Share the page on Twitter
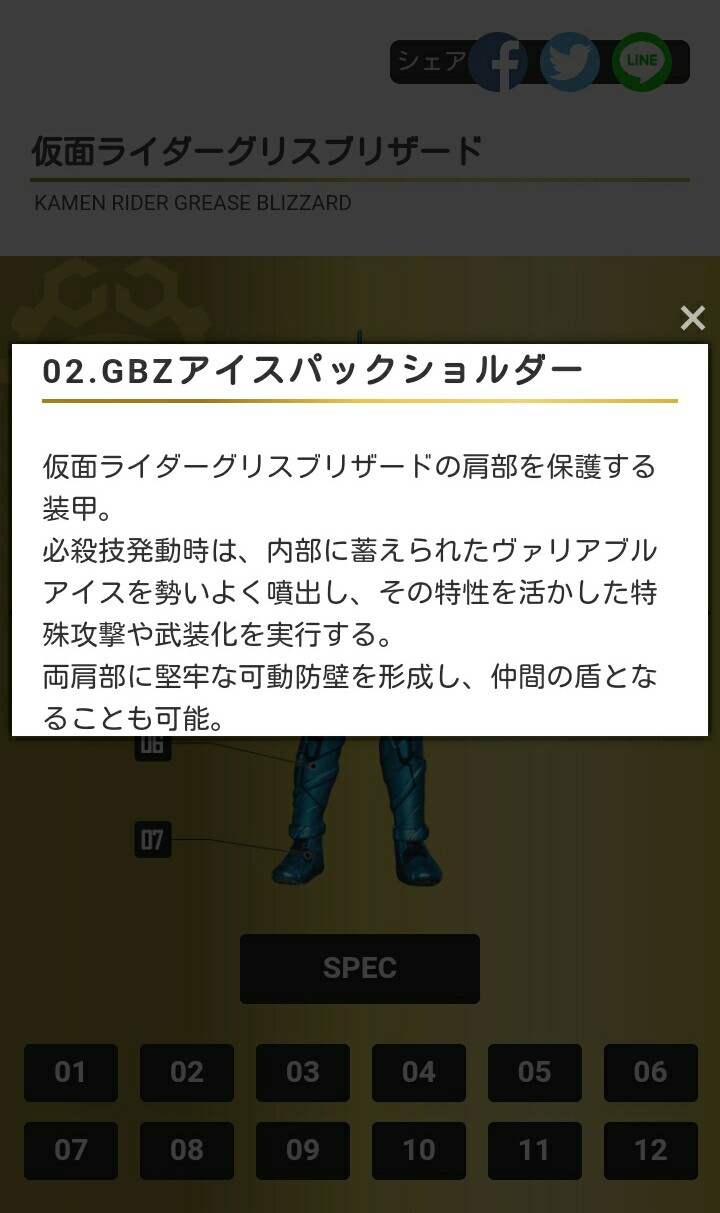Image resolution: width=720 pixels, height=1213 pixels. pyautogui.click(x=569, y=62)
